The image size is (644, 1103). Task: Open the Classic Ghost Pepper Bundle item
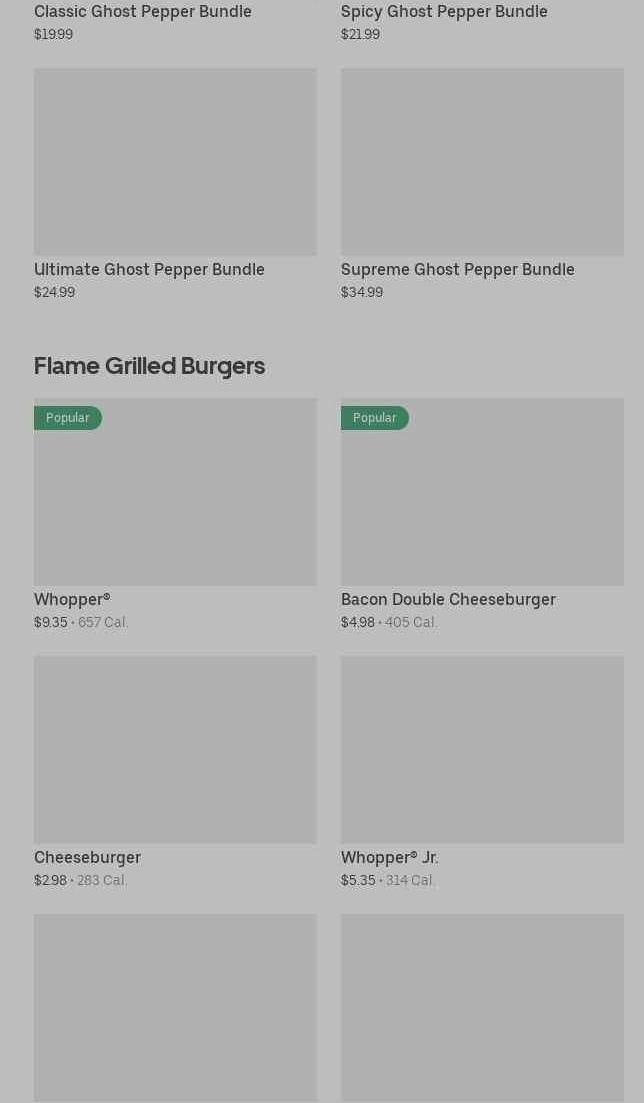(x=143, y=12)
